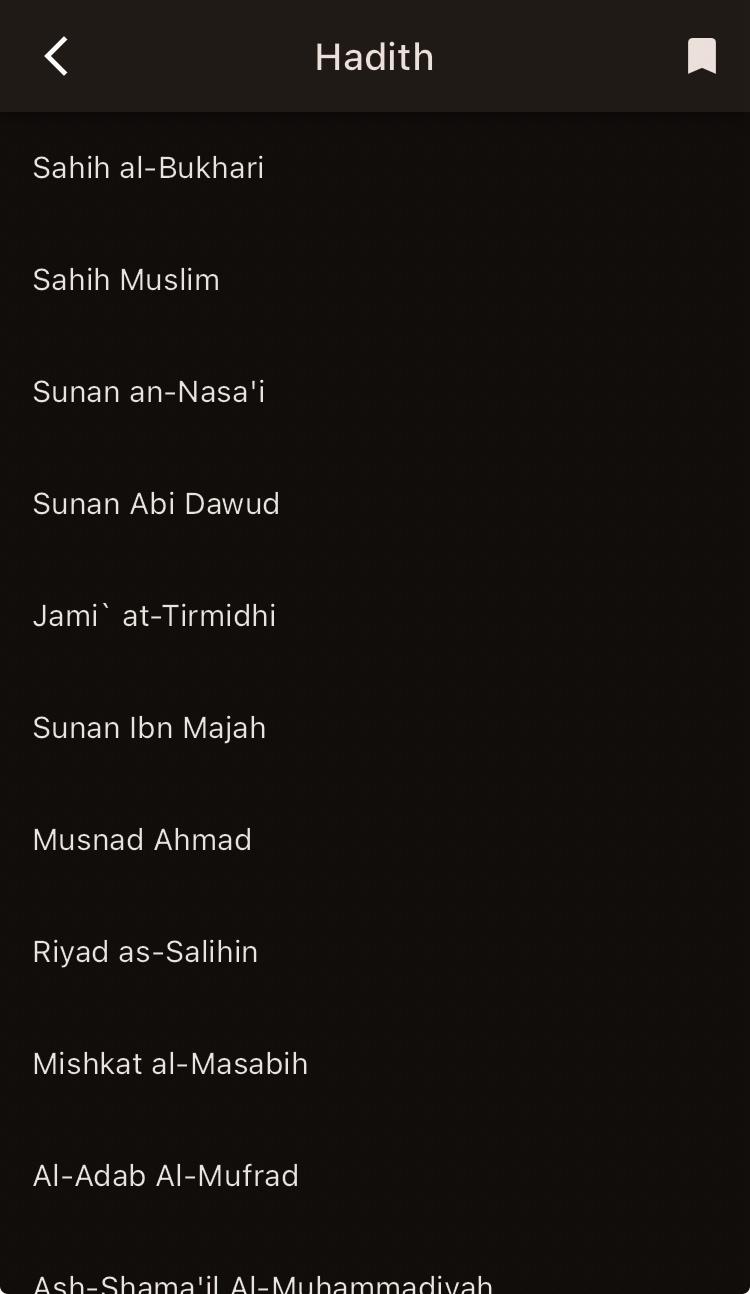The height and width of the screenshot is (1294, 750).
Task: Open Musnad Ahmad collection
Action: [x=142, y=840]
